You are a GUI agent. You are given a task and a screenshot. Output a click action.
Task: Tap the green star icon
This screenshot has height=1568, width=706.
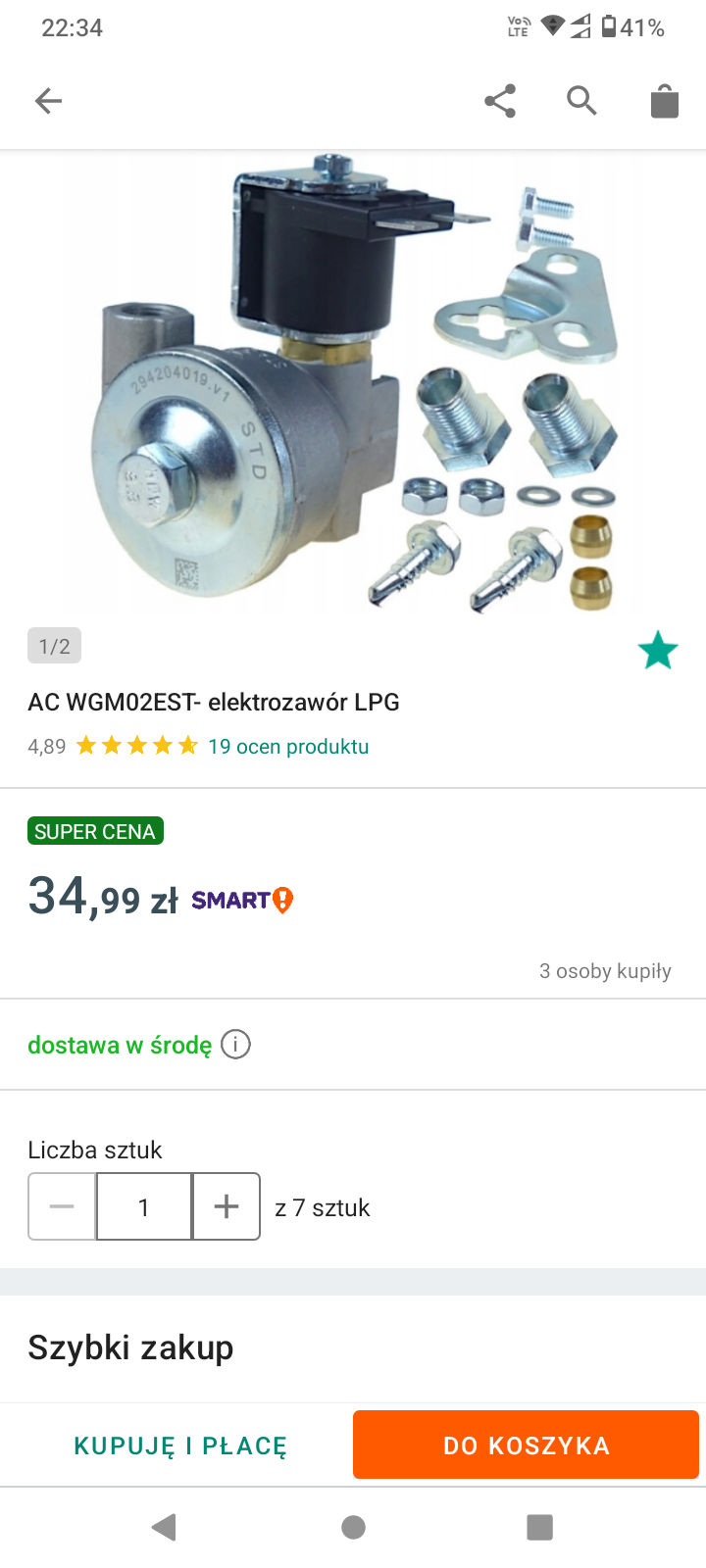[x=658, y=651]
